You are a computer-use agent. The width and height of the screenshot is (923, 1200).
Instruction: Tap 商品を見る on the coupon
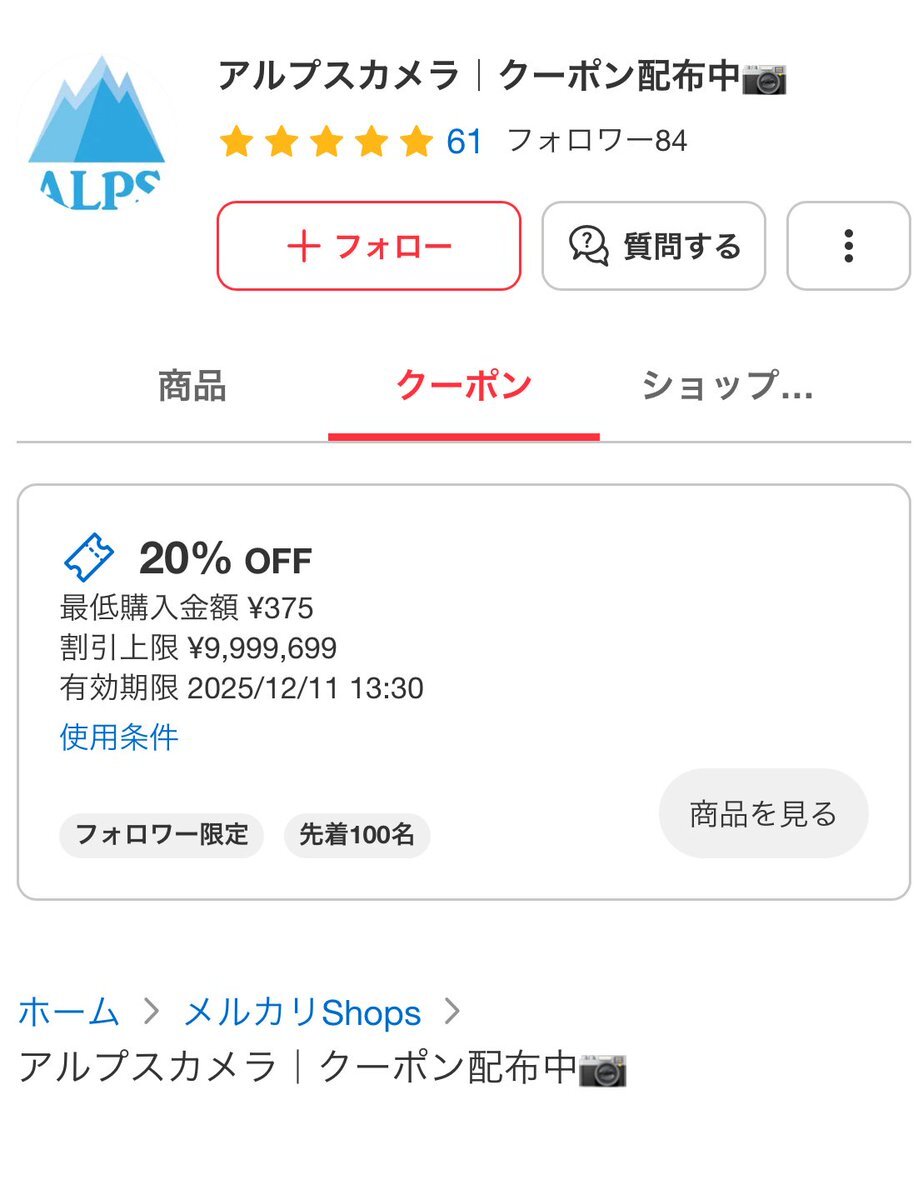(x=763, y=814)
